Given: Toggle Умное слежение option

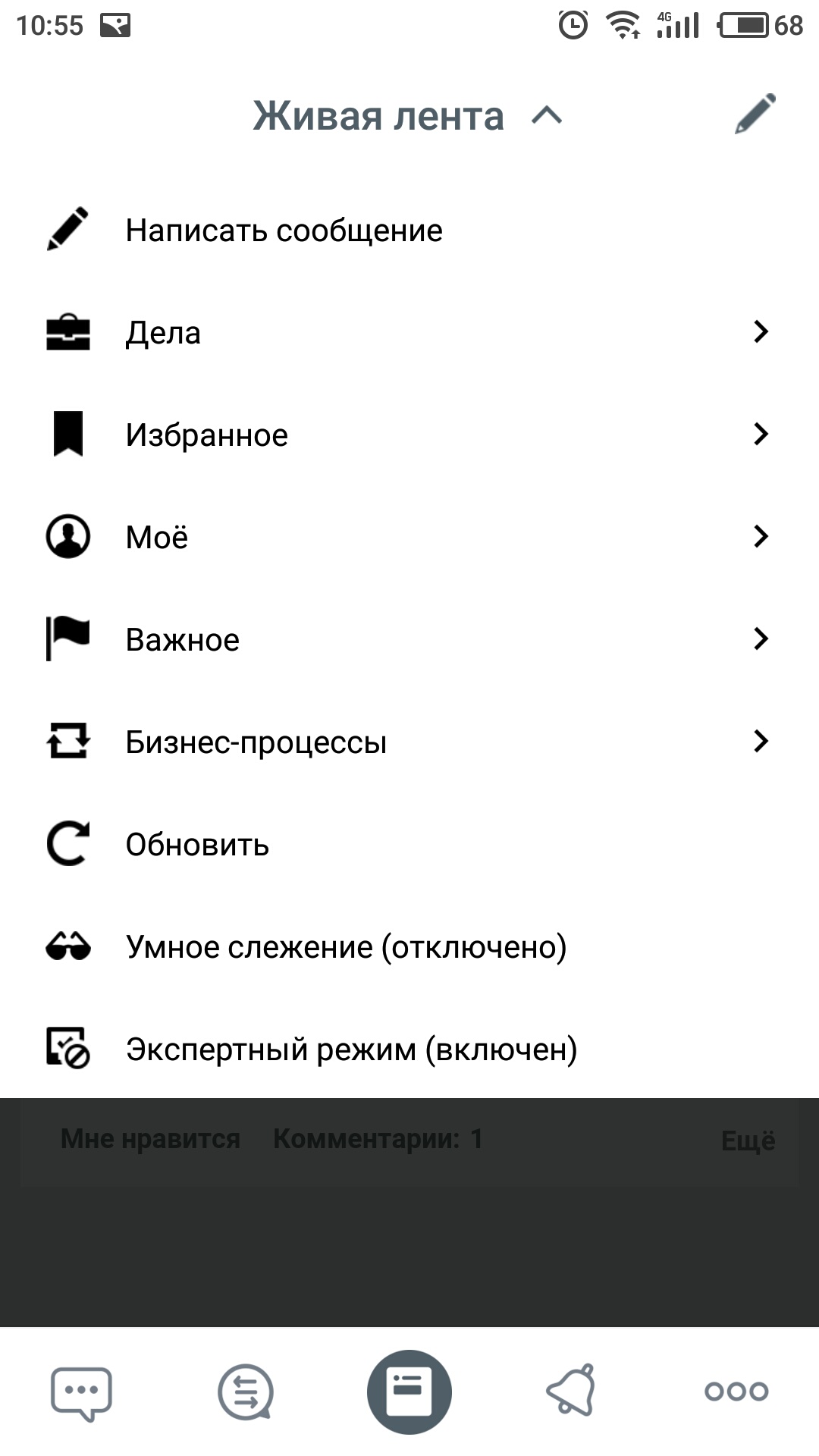Looking at the screenshot, I should click(346, 947).
